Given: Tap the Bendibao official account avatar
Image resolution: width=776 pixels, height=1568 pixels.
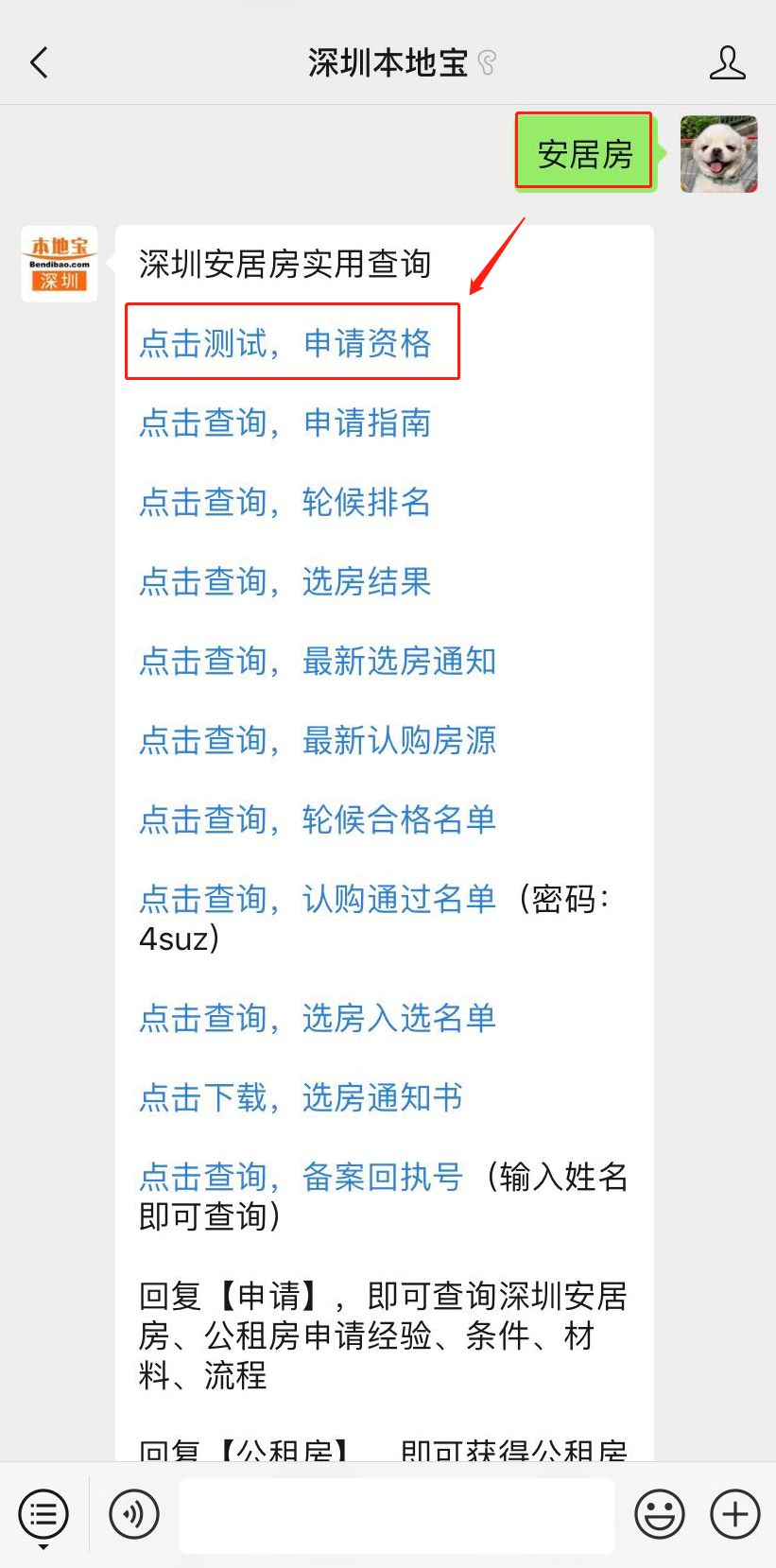Looking at the screenshot, I should point(59,264).
